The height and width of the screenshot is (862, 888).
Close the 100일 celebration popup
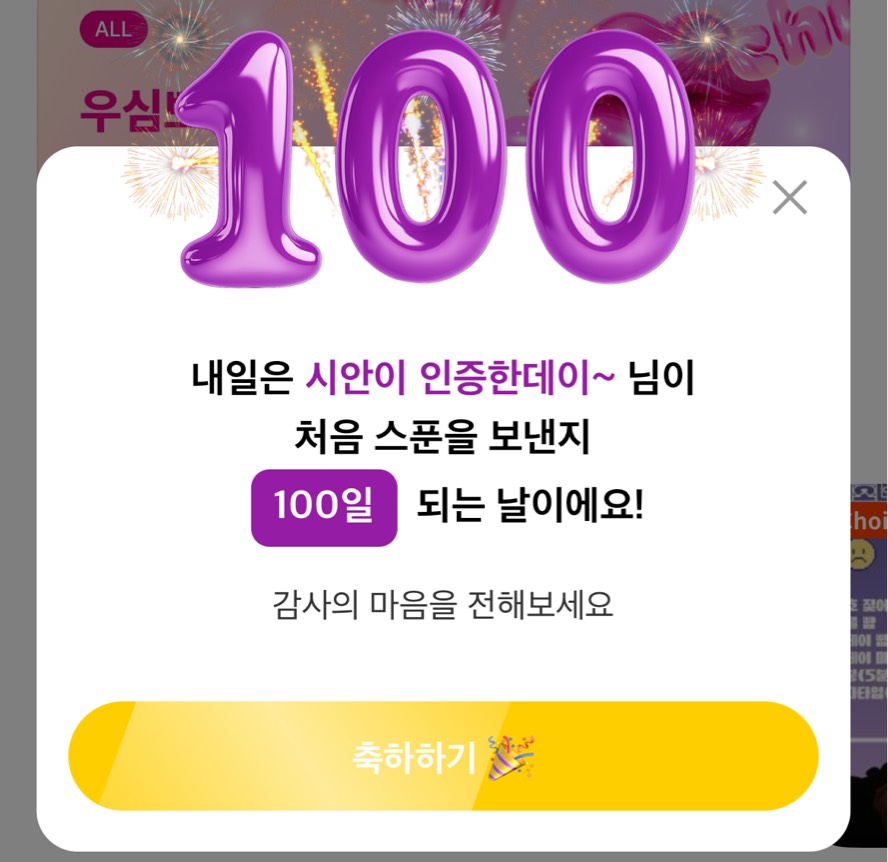point(789,198)
